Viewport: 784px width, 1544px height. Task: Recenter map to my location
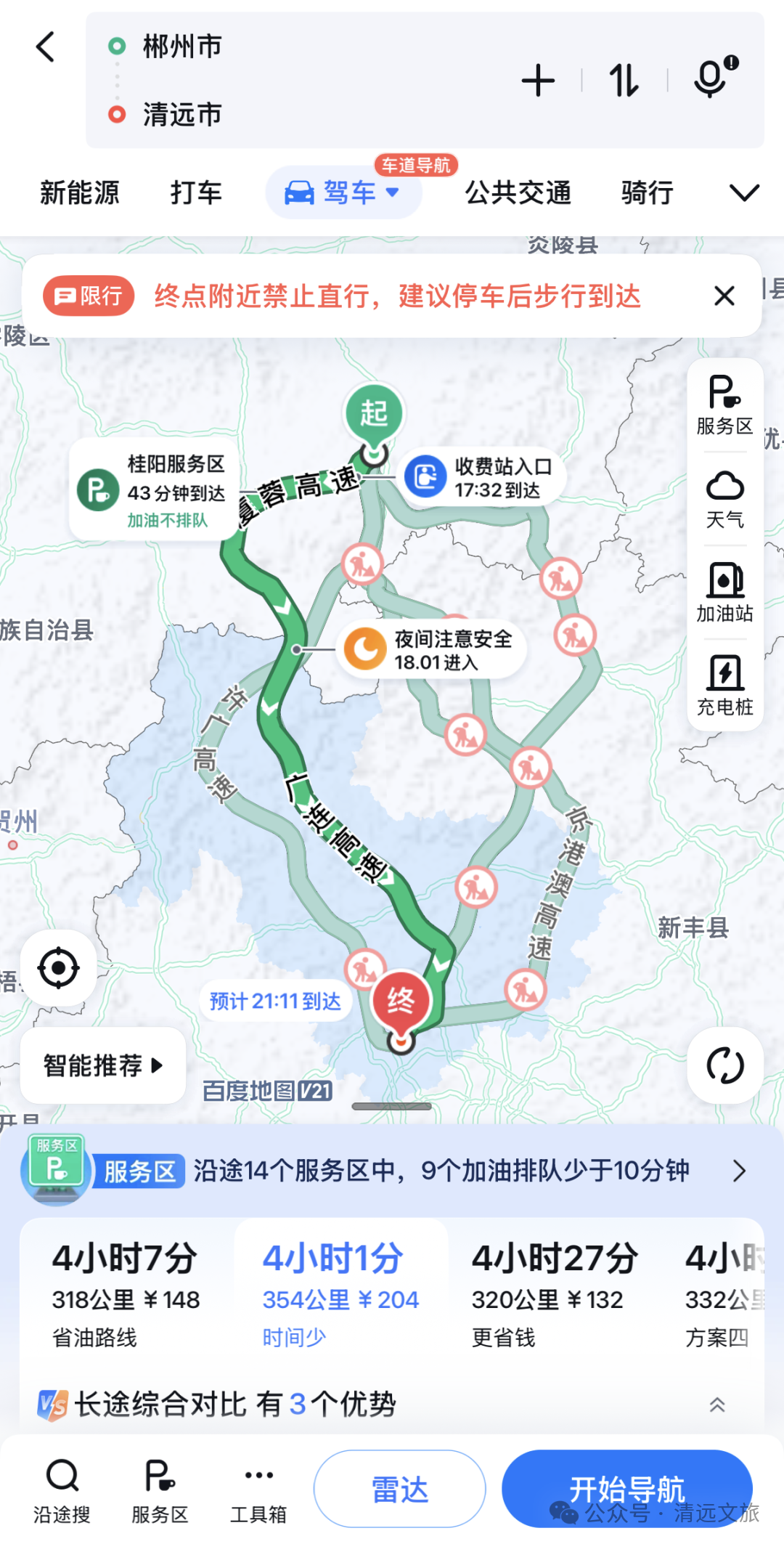(58, 967)
